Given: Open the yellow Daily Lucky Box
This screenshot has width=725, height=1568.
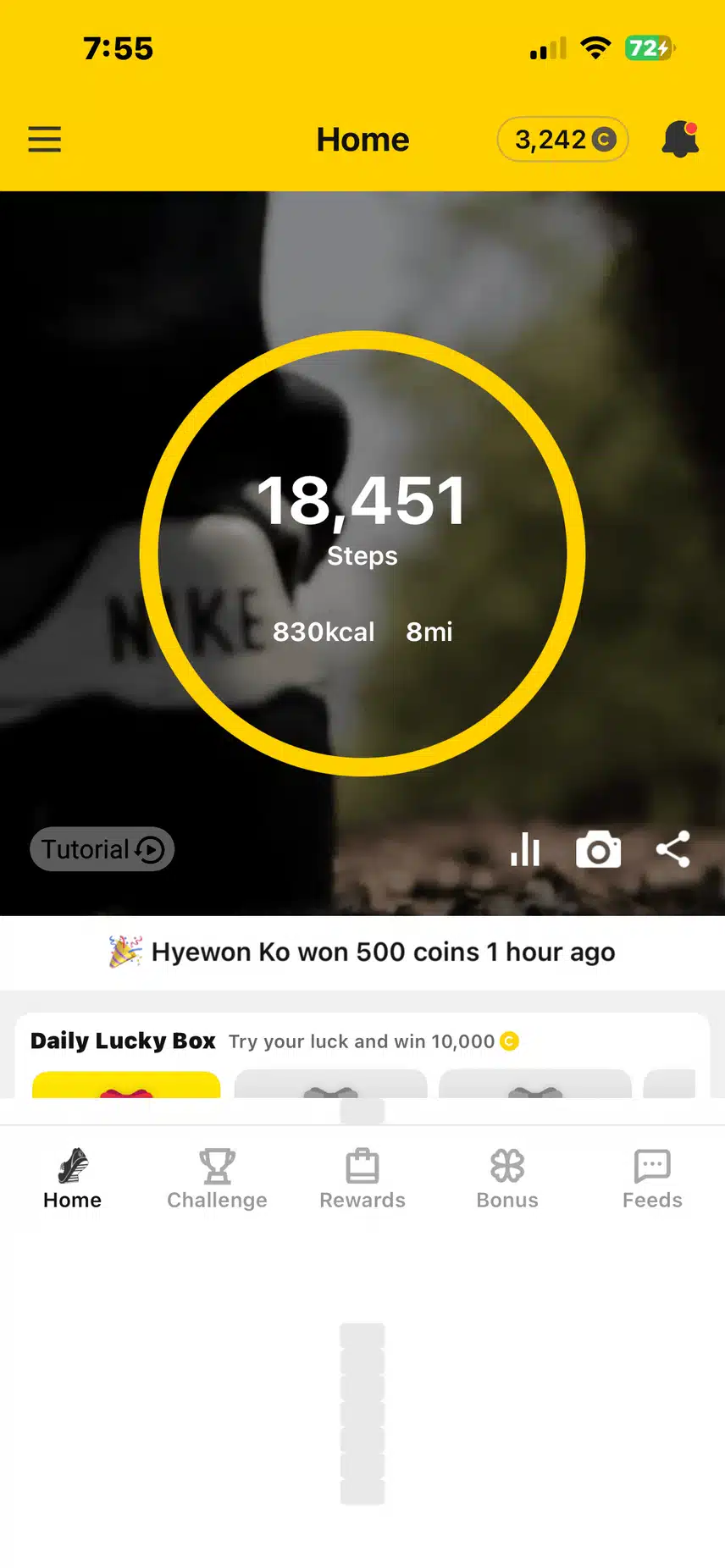Looking at the screenshot, I should [126, 1085].
